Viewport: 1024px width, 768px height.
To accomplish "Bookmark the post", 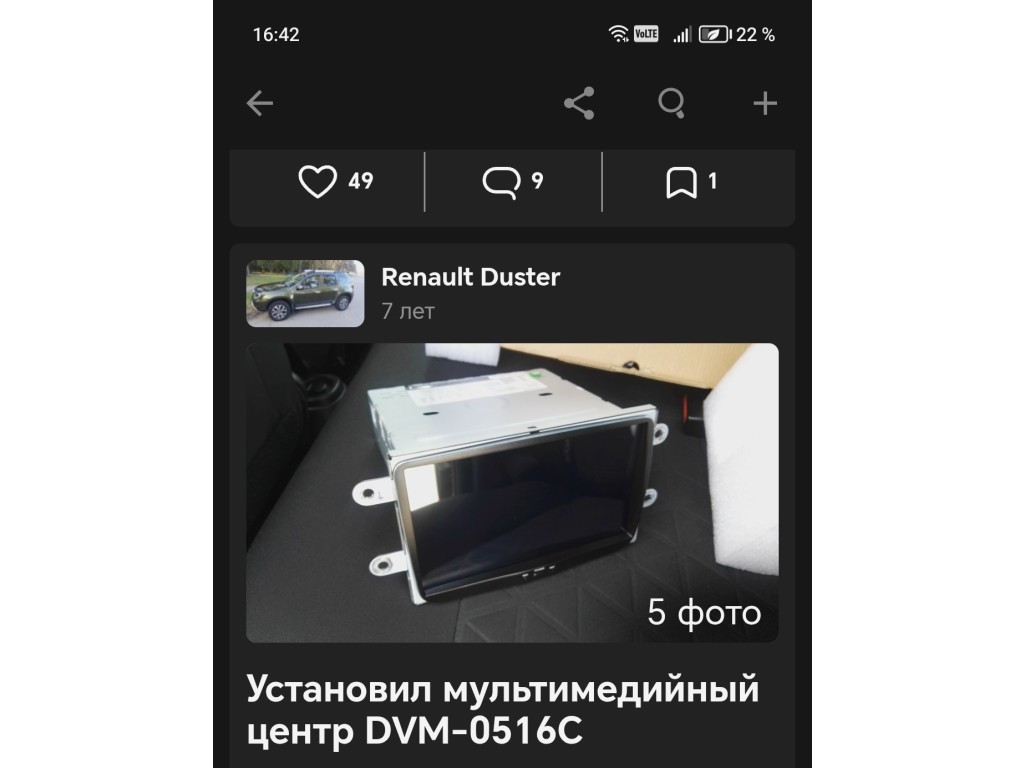I will click(x=682, y=182).
